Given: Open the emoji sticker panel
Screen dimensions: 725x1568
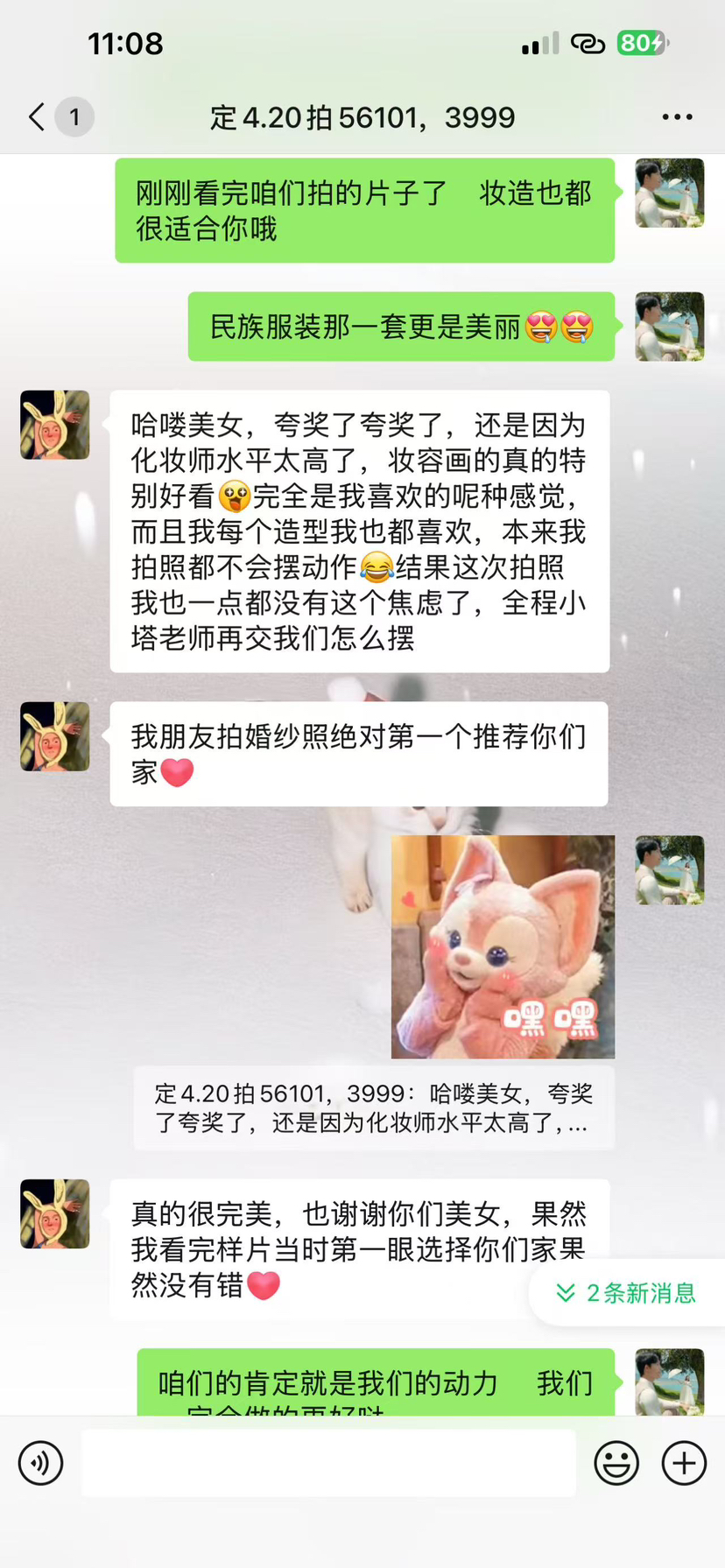Looking at the screenshot, I should [616, 1463].
